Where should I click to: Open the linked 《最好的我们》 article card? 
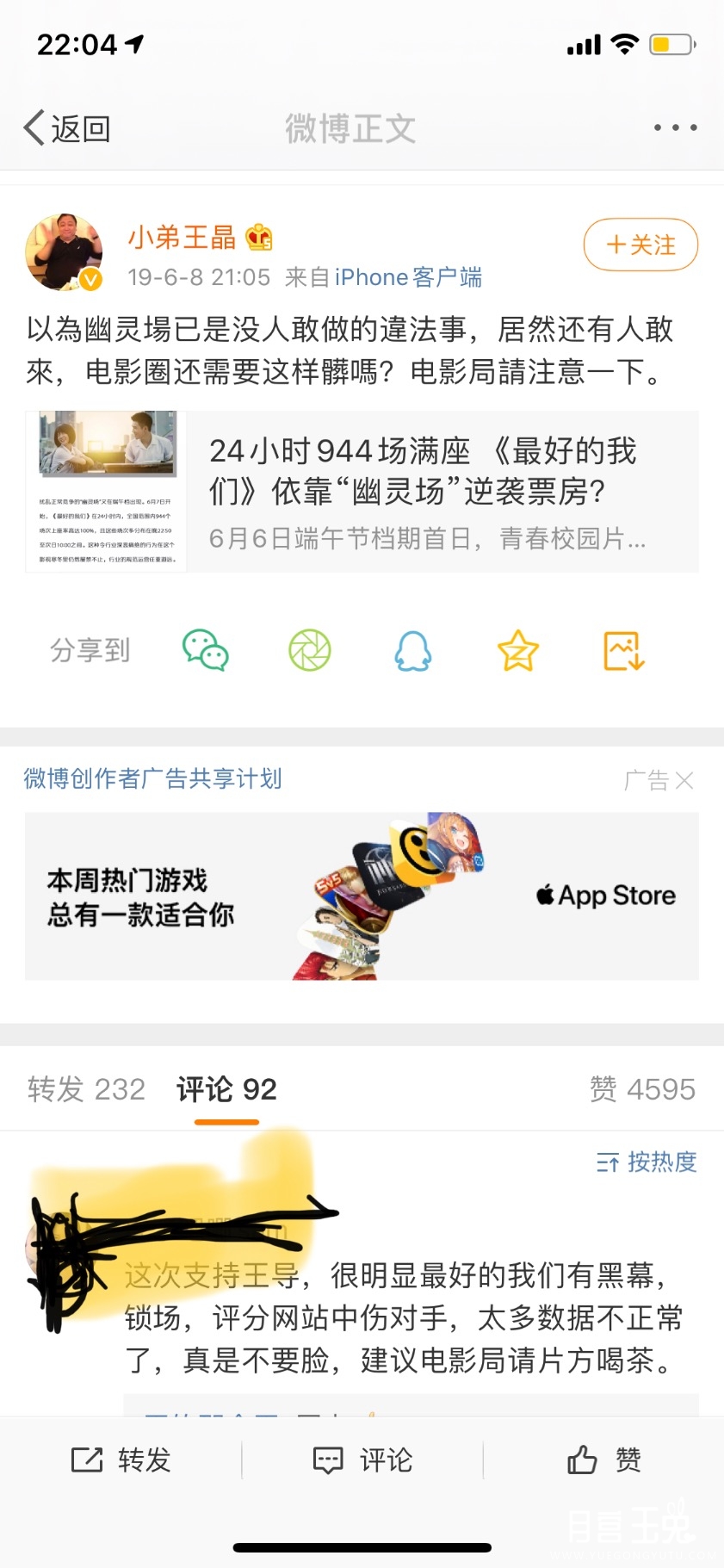click(x=362, y=492)
